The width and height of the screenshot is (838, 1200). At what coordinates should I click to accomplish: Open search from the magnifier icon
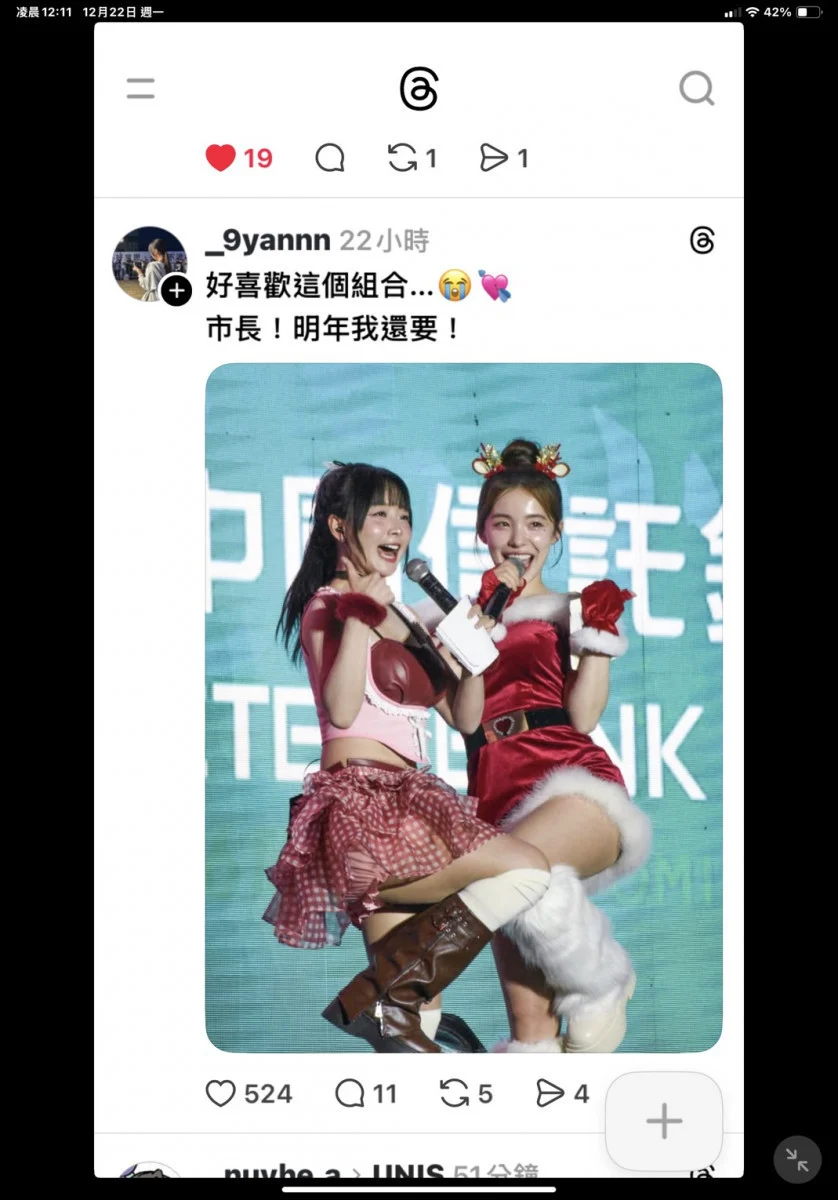[x=696, y=88]
